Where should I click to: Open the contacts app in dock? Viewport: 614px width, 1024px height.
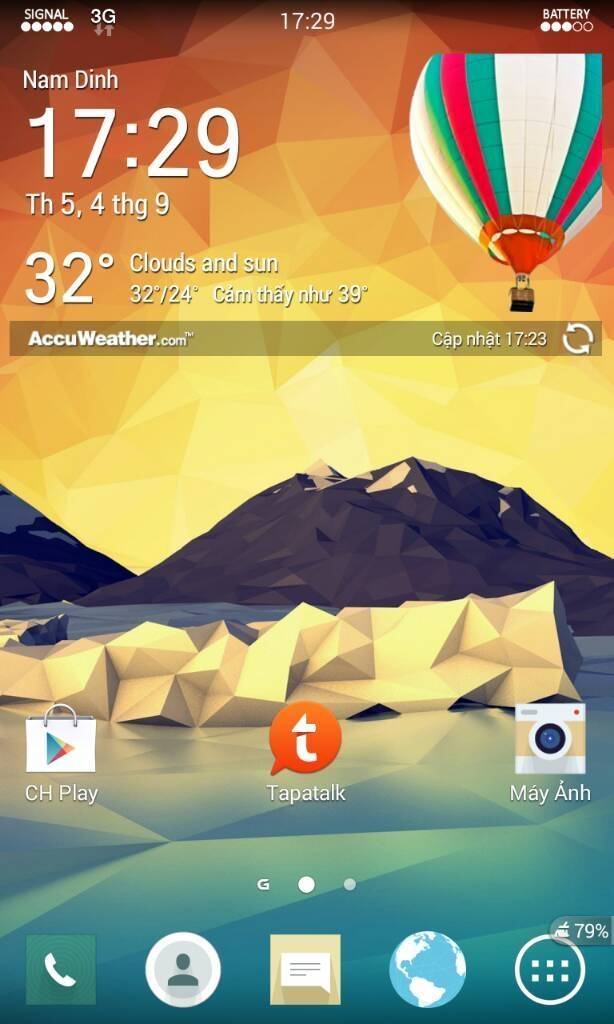click(x=183, y=969)
